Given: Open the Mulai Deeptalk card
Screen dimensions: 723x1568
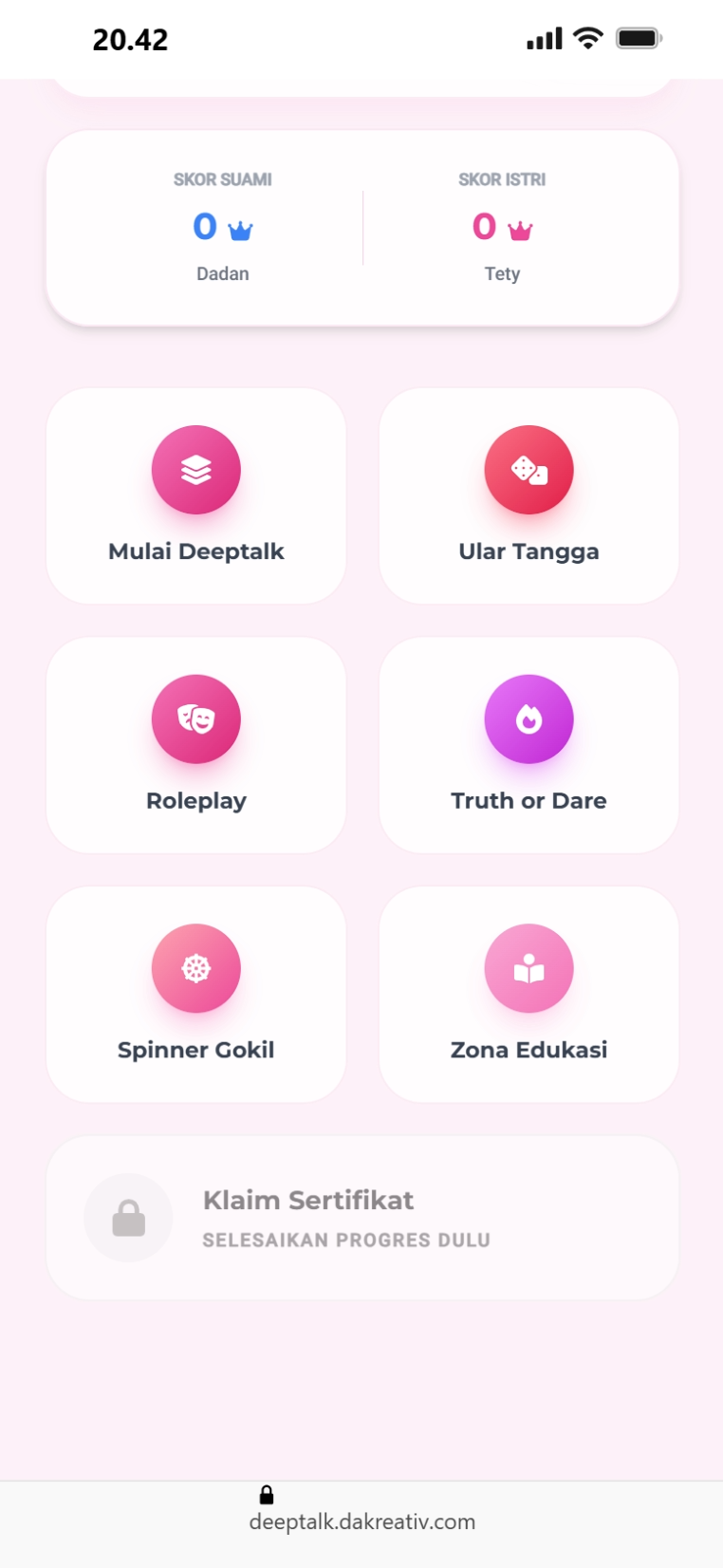Looking at the screenshot, I should pyautogui.click(x=196, y=495).
